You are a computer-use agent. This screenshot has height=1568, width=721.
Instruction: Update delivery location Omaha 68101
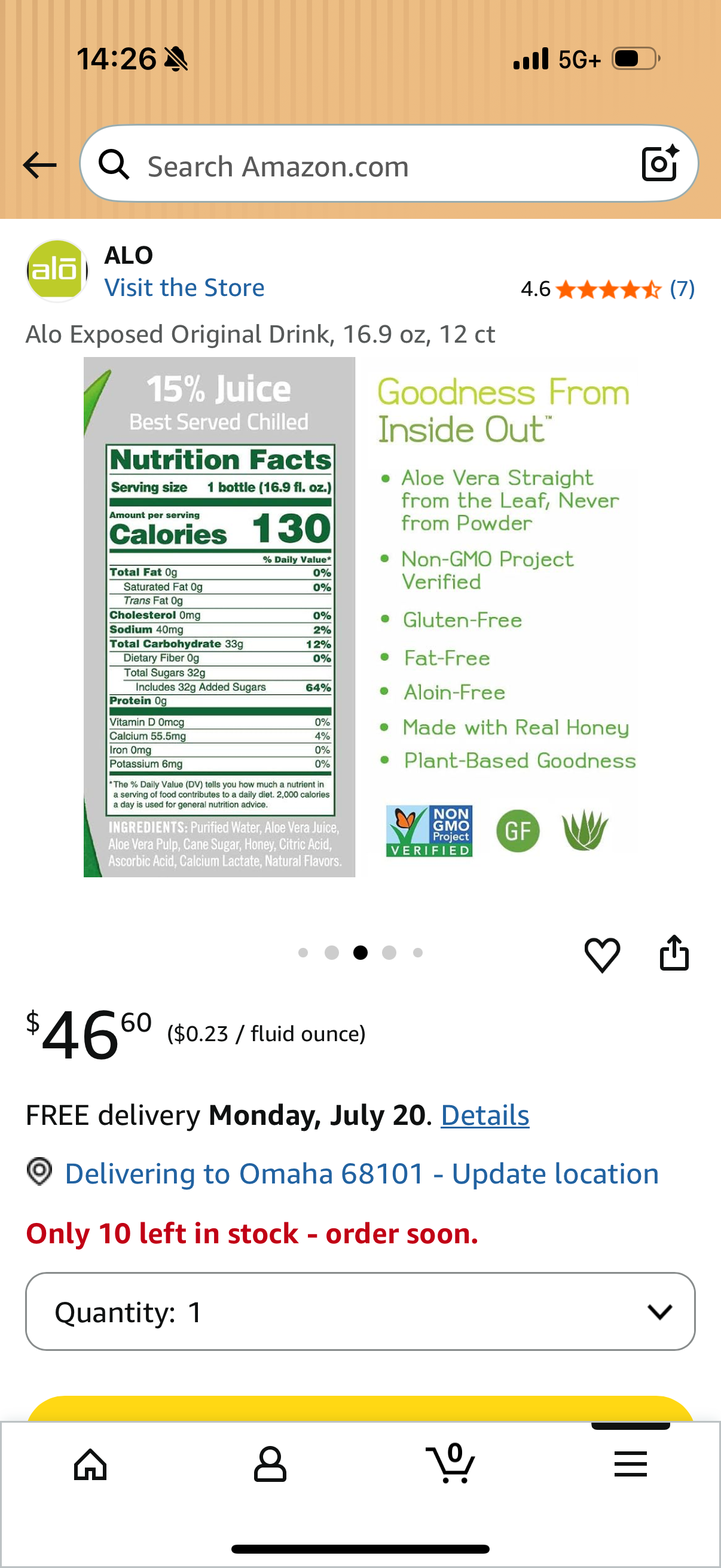click(362, 1173)
